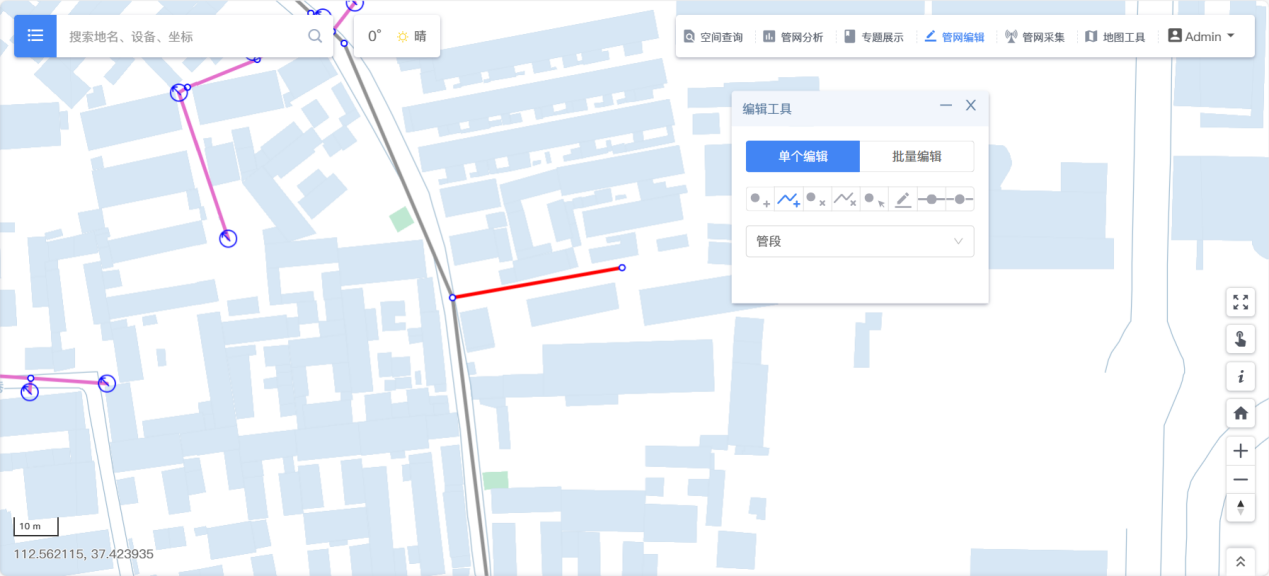Open the hamburger menu button
This screenshot has width=1269, height=576.
35,36
